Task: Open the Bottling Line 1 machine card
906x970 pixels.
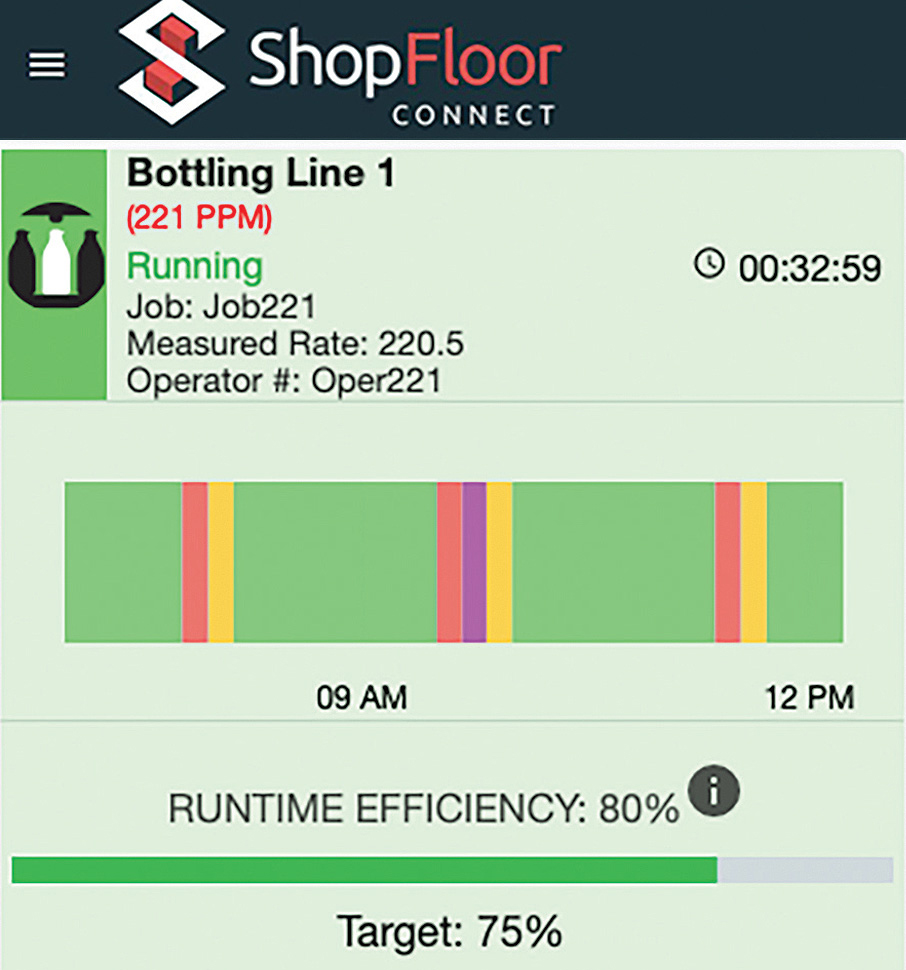Action: click(x=260, y=174)
